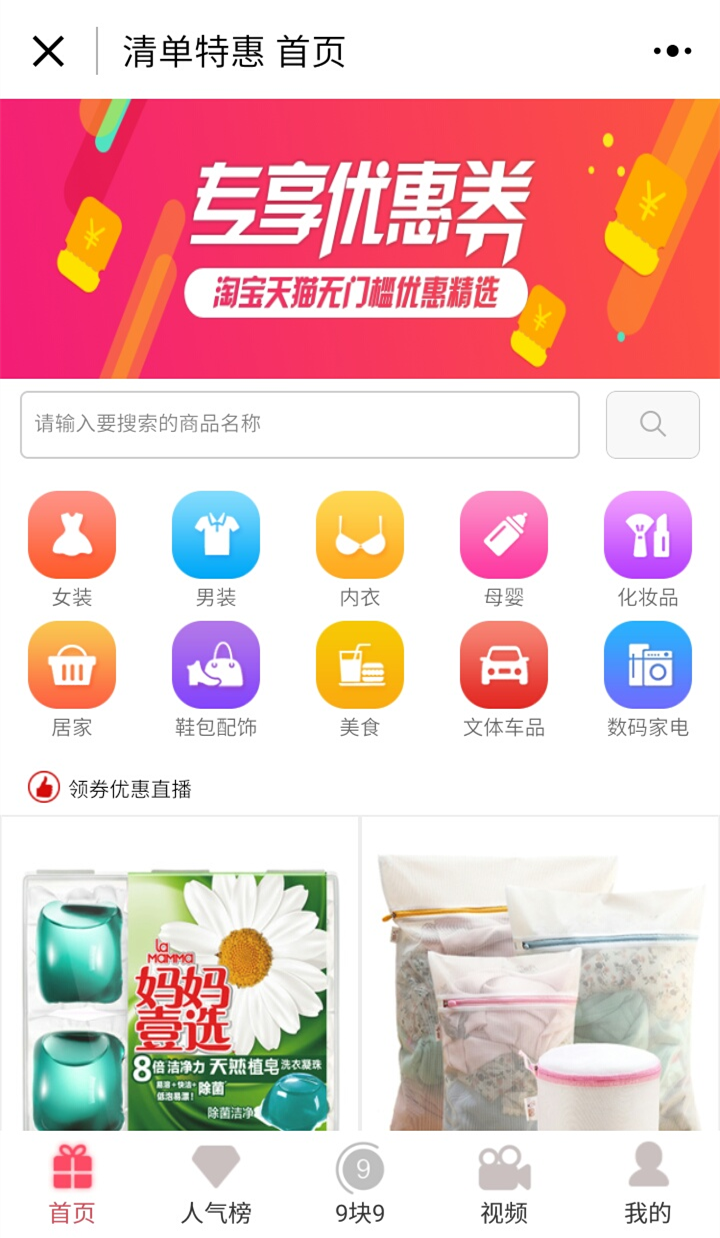The width and height of the screenshot is (720, 1238).
Task: Browse the 化妆品 category
Action: tap(648, 548)
